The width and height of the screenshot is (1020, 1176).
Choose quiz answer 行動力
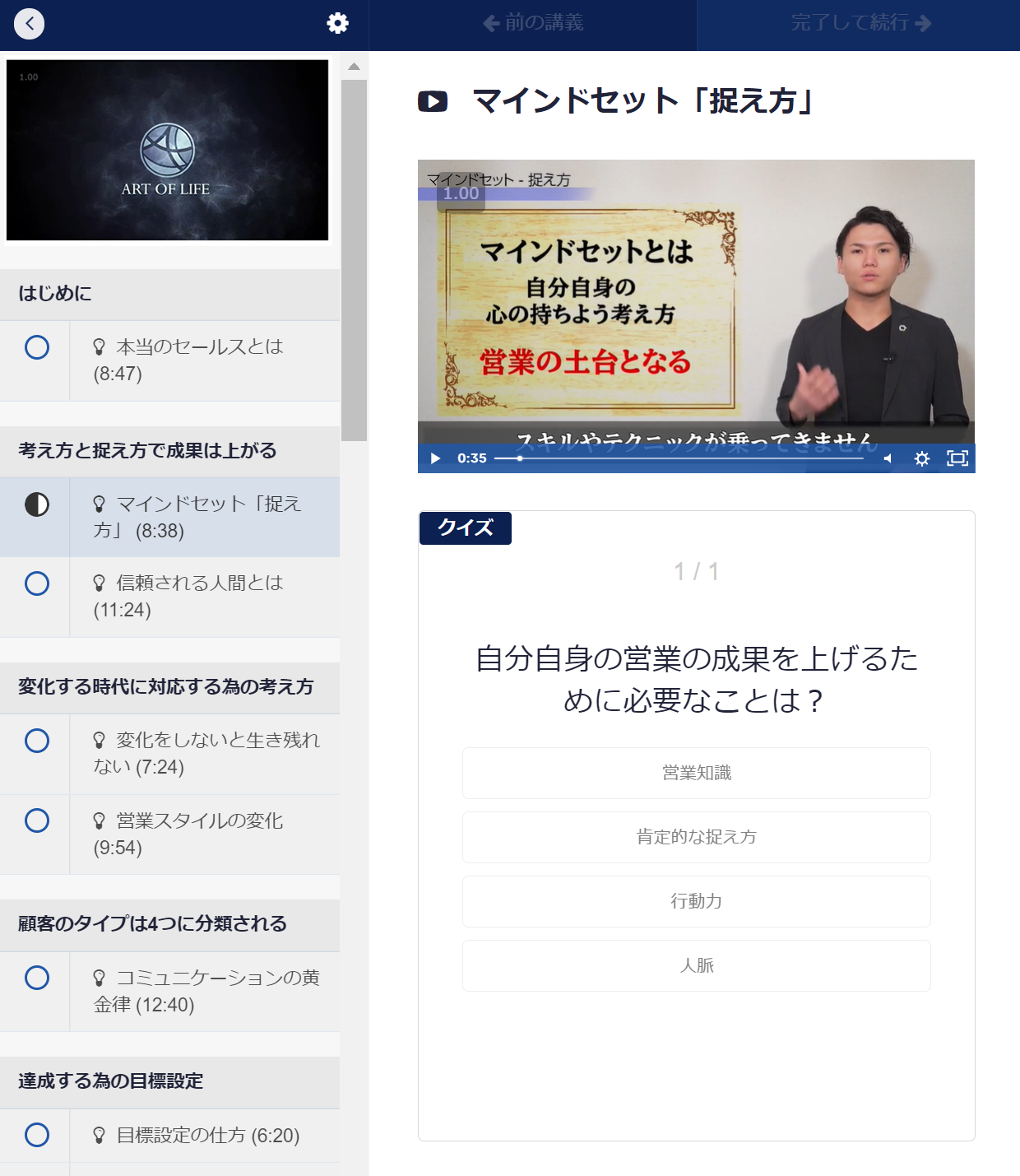click(x=696, y=901)
